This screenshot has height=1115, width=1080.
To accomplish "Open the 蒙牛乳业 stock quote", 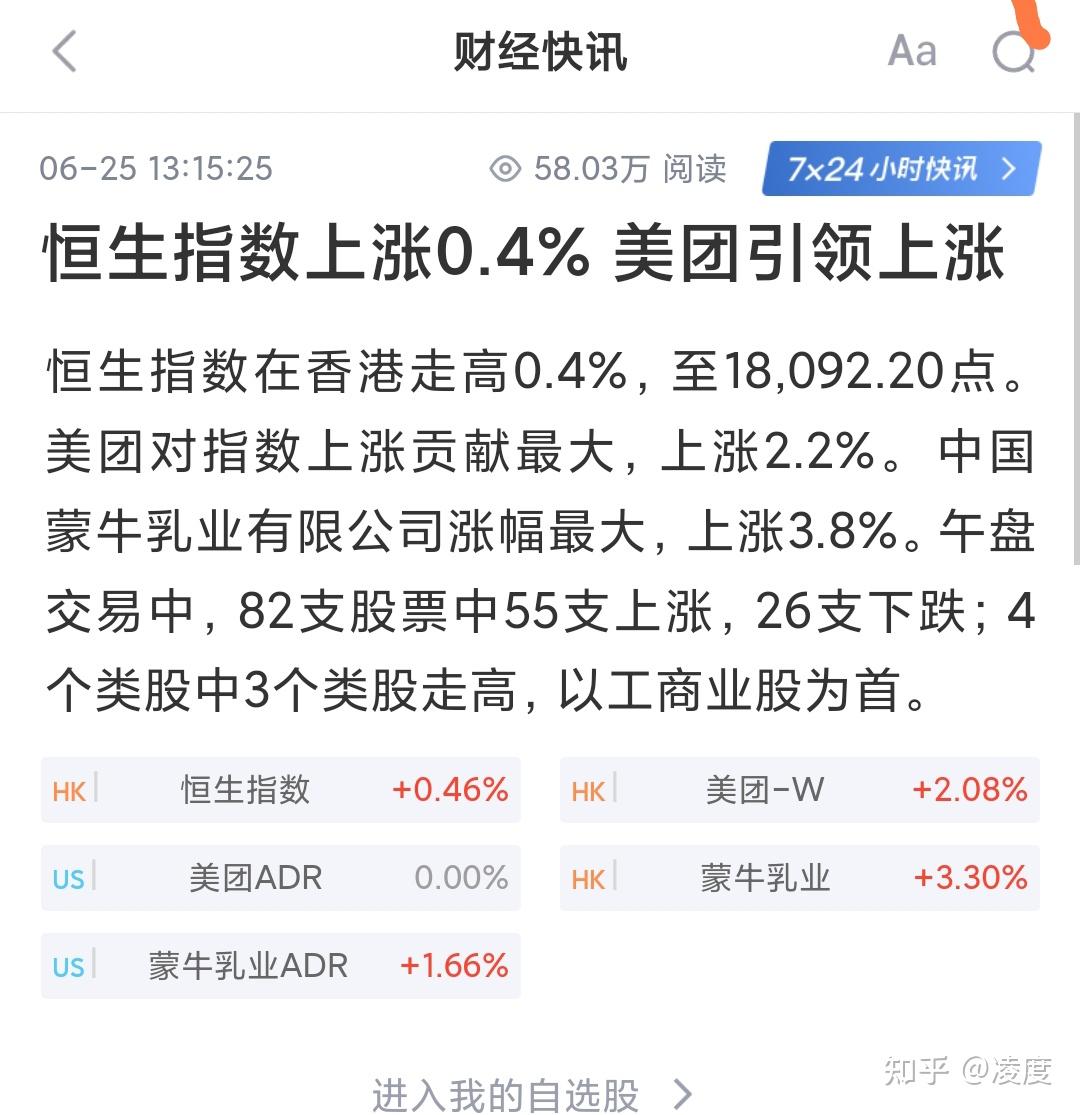I will click(x=800, y=878).
